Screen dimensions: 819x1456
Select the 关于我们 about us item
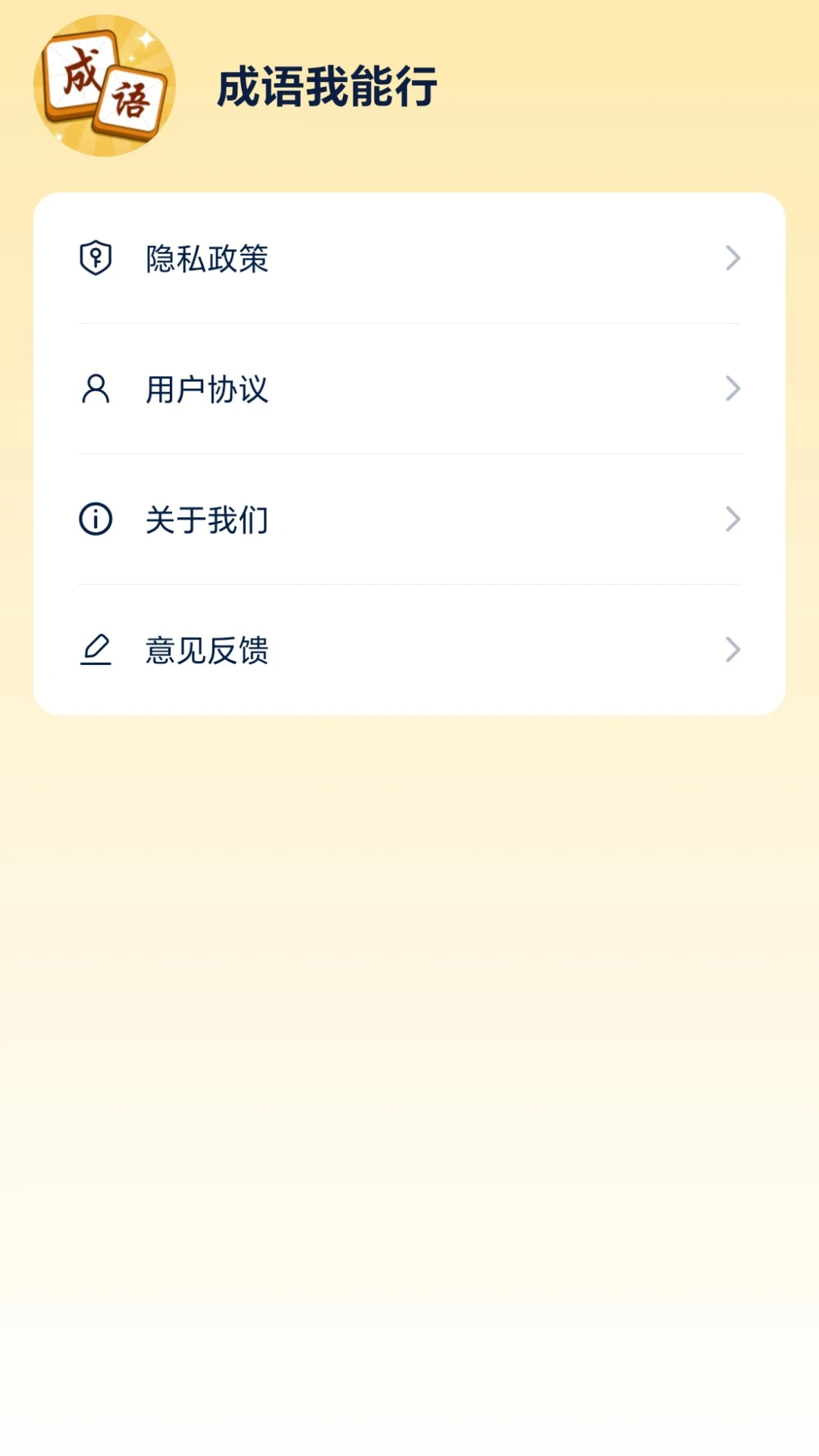[208, 519]
